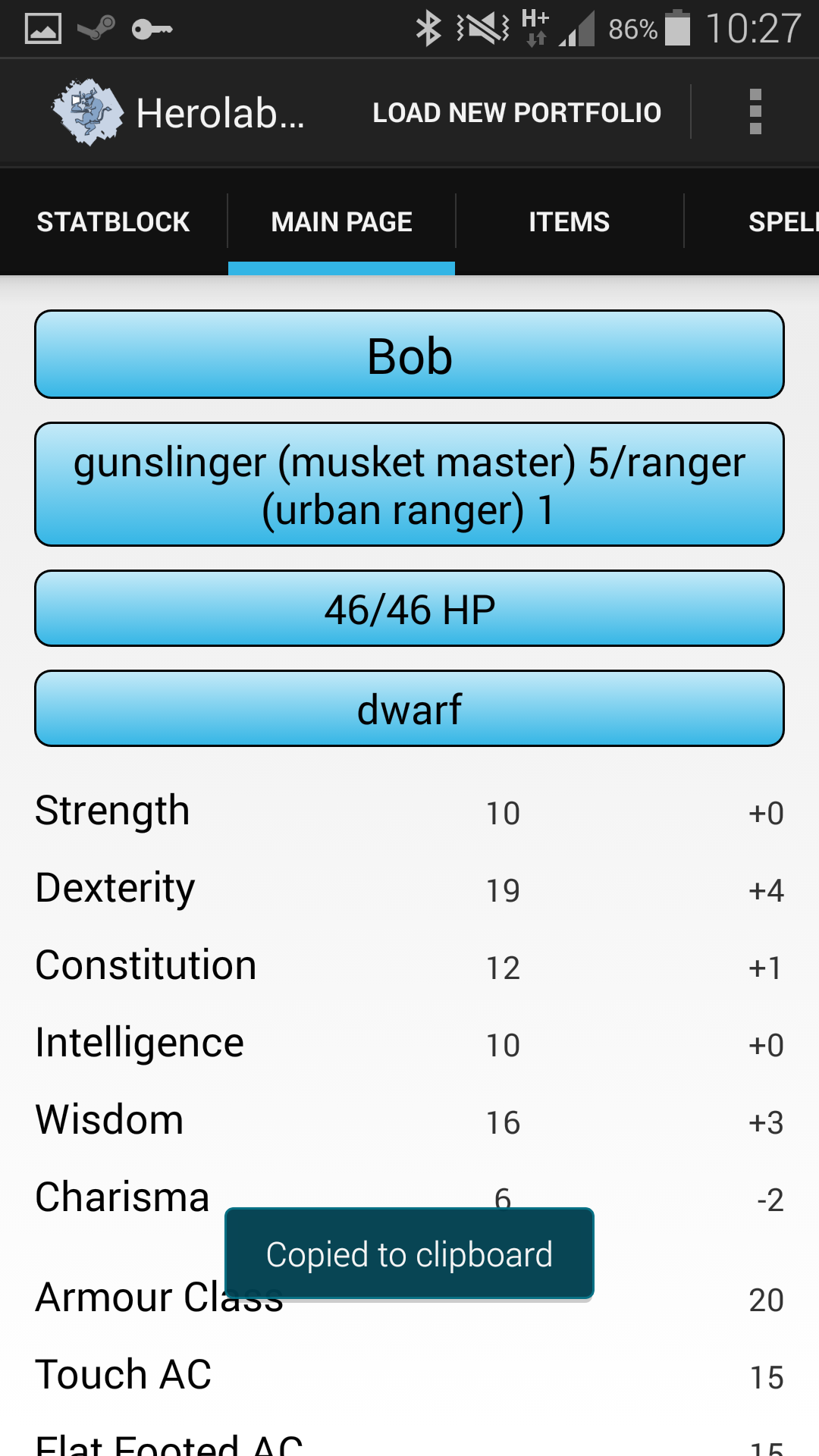Image resolution: width=819 pixels, height=1456 pixels.
Task: Tap the Copied to clipboard toast
Action: (x=409, y=1253)
